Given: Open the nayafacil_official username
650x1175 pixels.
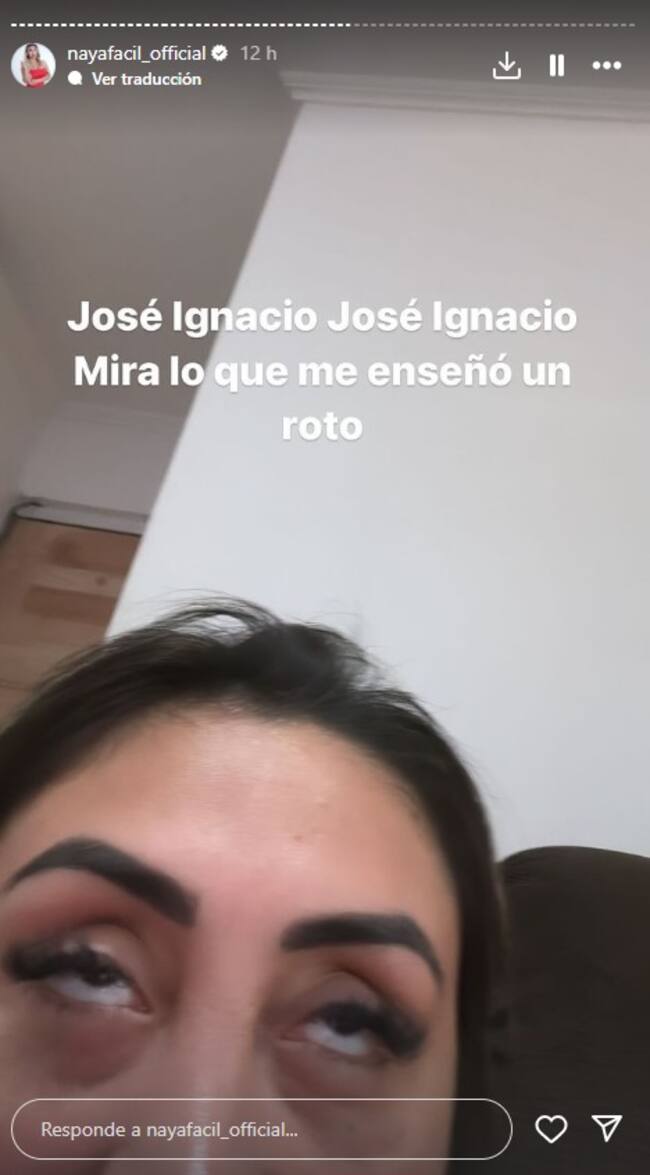Looking at the screenshot, I should click(136, 54).
